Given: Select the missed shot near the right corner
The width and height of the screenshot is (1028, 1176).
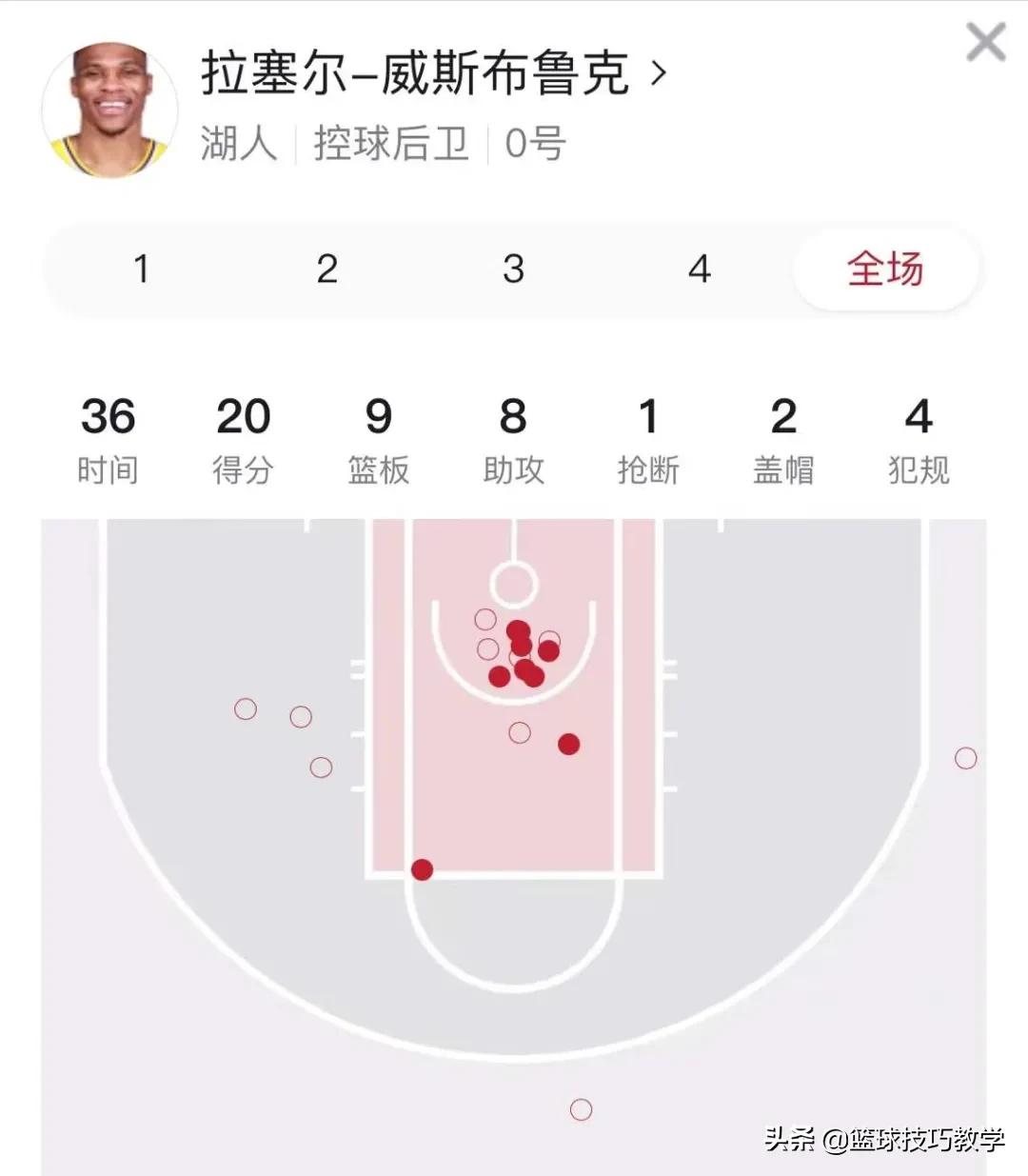Looking at the screenshot, I should click(967, 759).
